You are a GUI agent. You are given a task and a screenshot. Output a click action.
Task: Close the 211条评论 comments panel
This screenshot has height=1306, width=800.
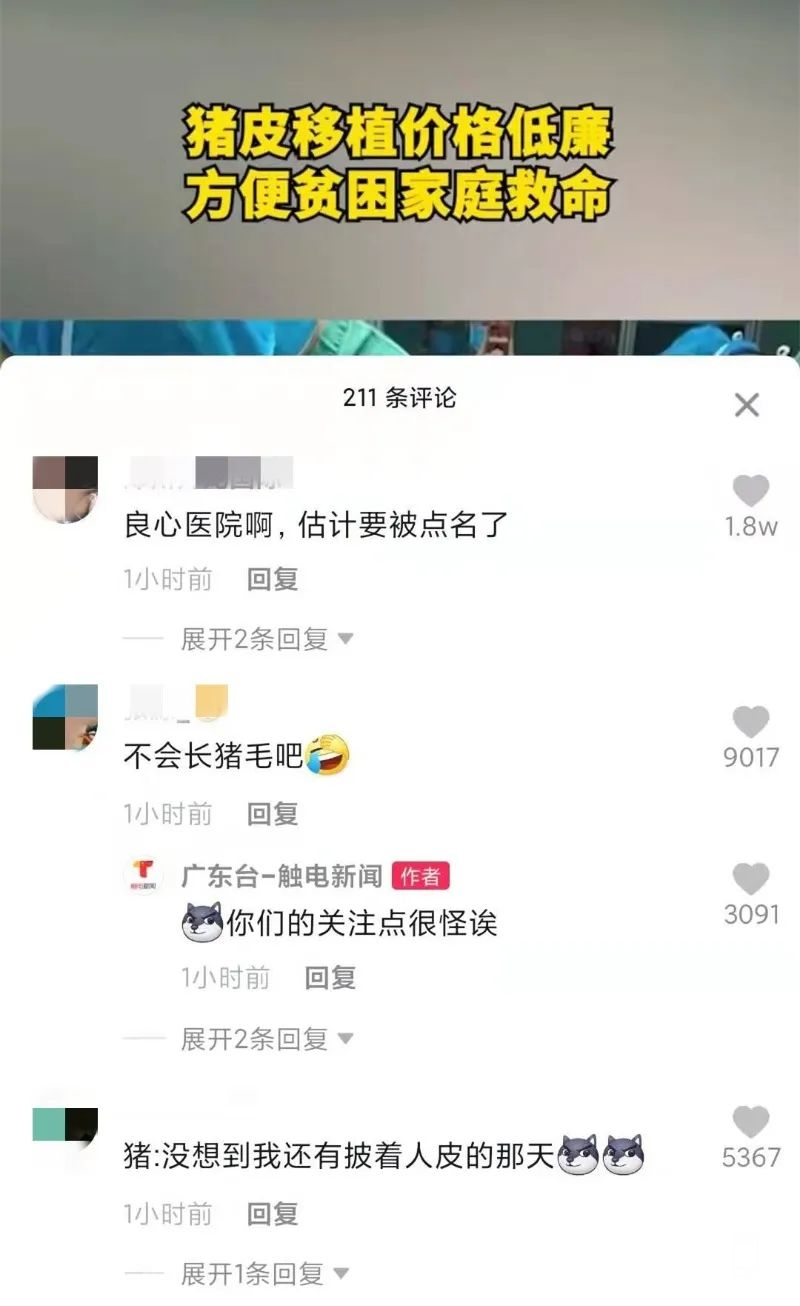point(746,405)
